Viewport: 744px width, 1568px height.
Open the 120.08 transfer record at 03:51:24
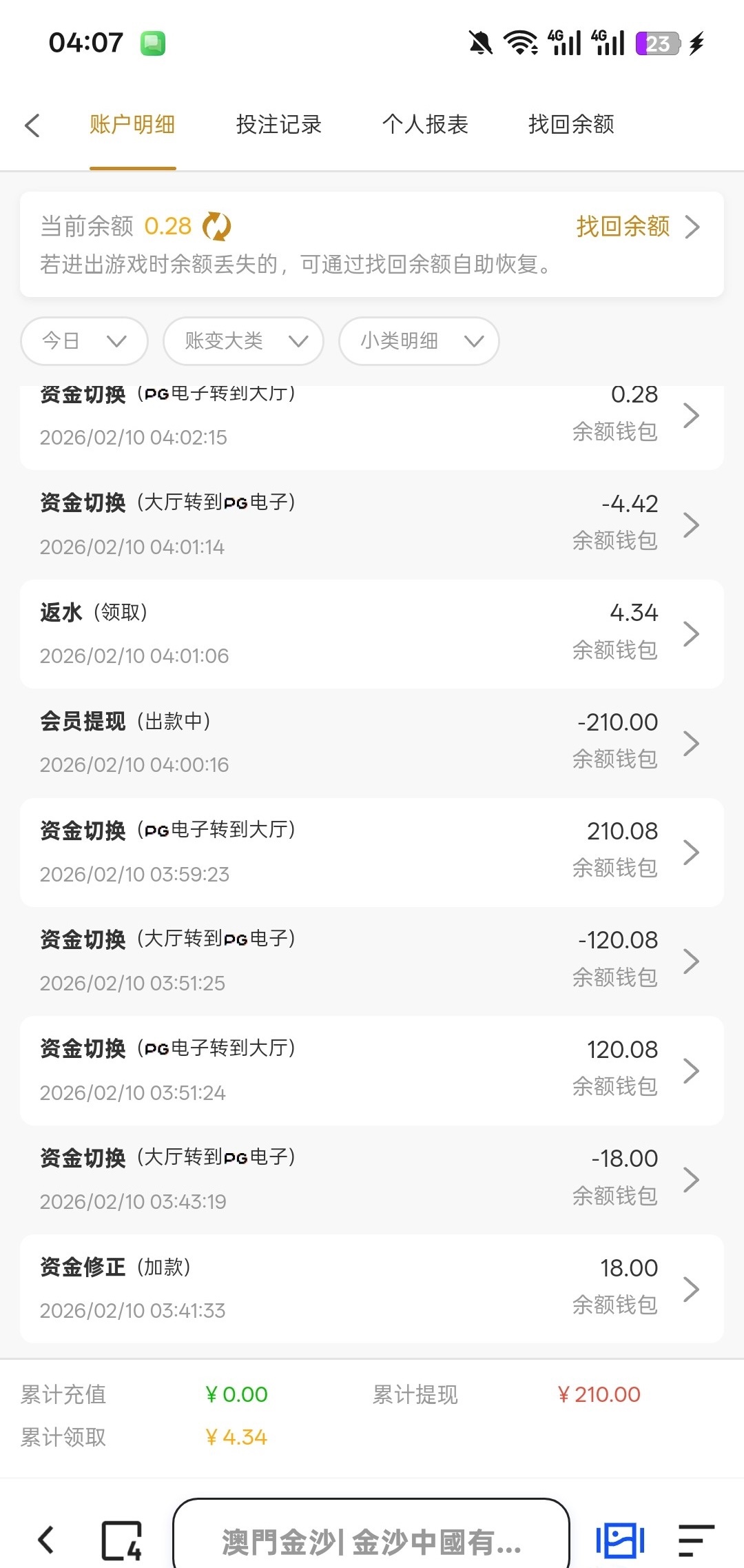(372, 1070)
